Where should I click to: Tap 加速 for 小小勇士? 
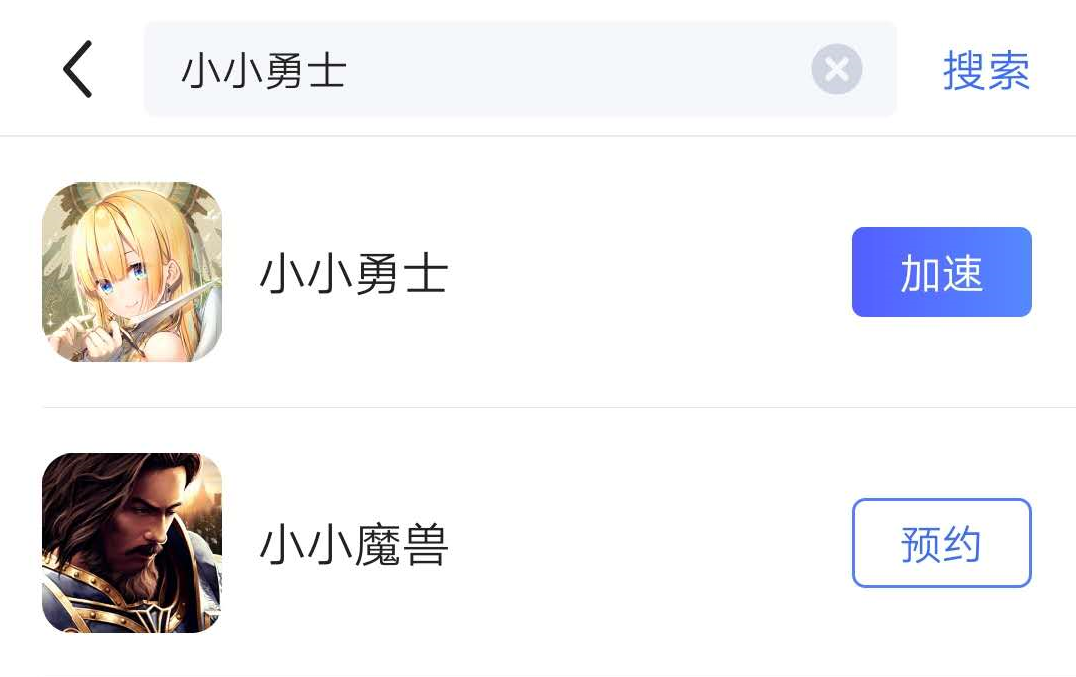tap(941, 272)
